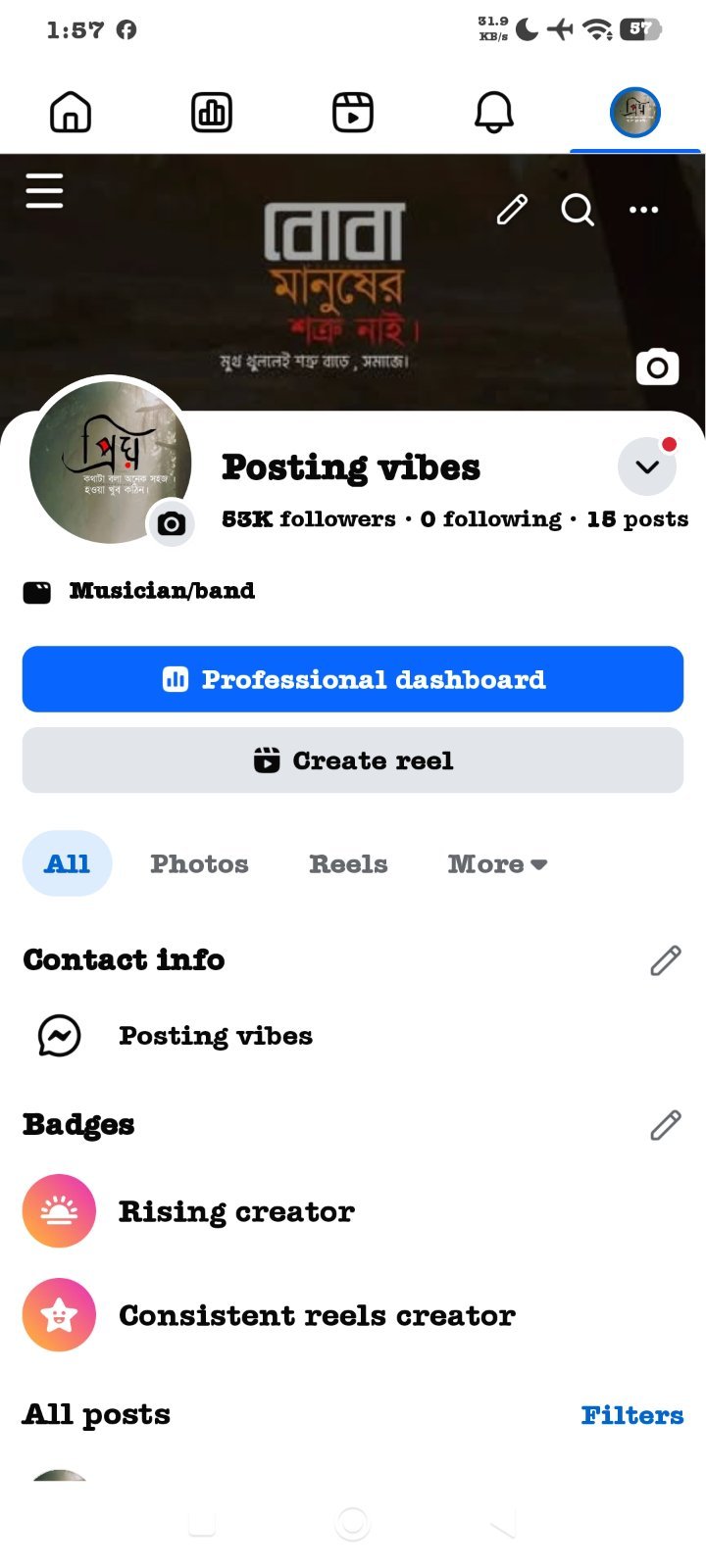This screenshot has height=1568, width=706.
Task: Search within the Posting vibes profile
Action: point(578,209)
